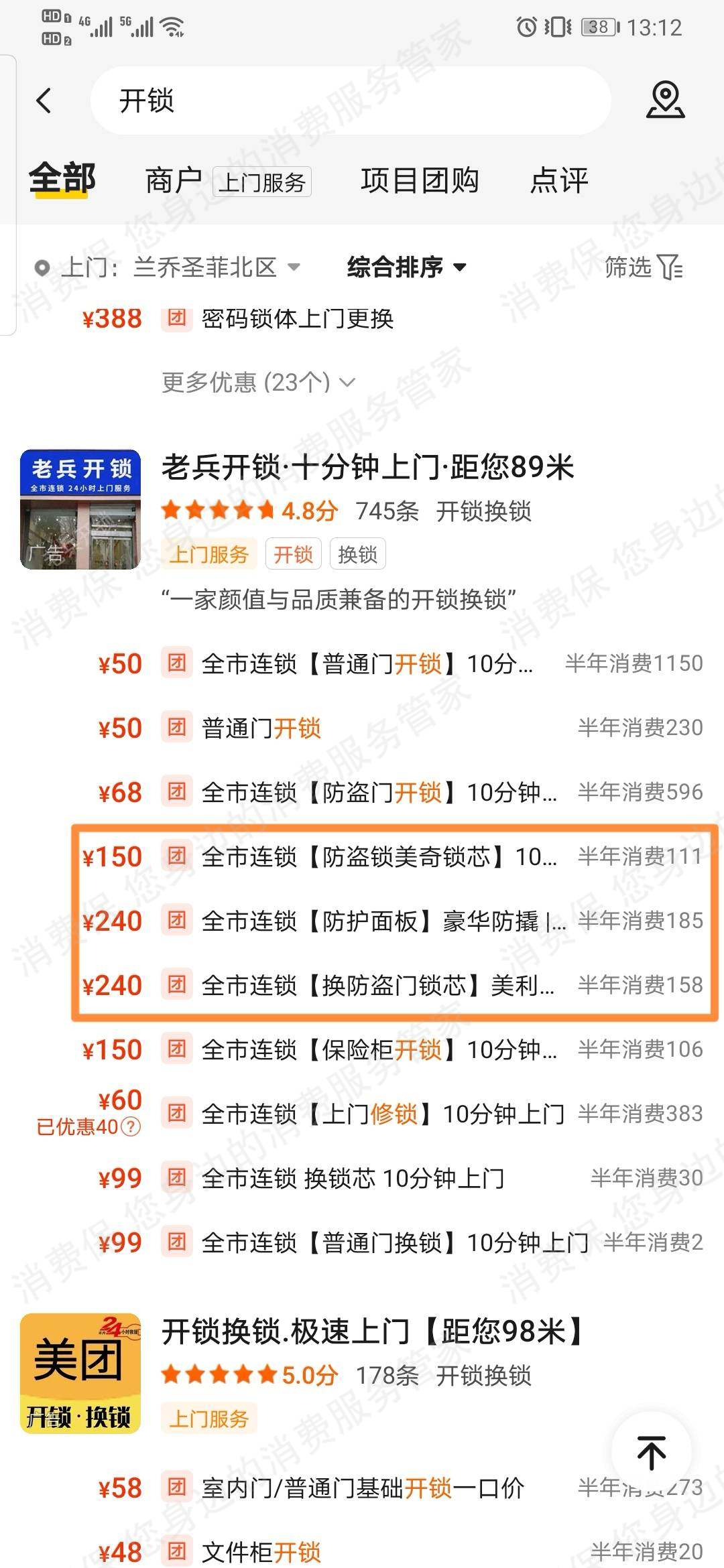Open the 老兵开锁 merchant listing
Image resolution: width=724 pixels, height=1568 pixels.
point(367,468)
